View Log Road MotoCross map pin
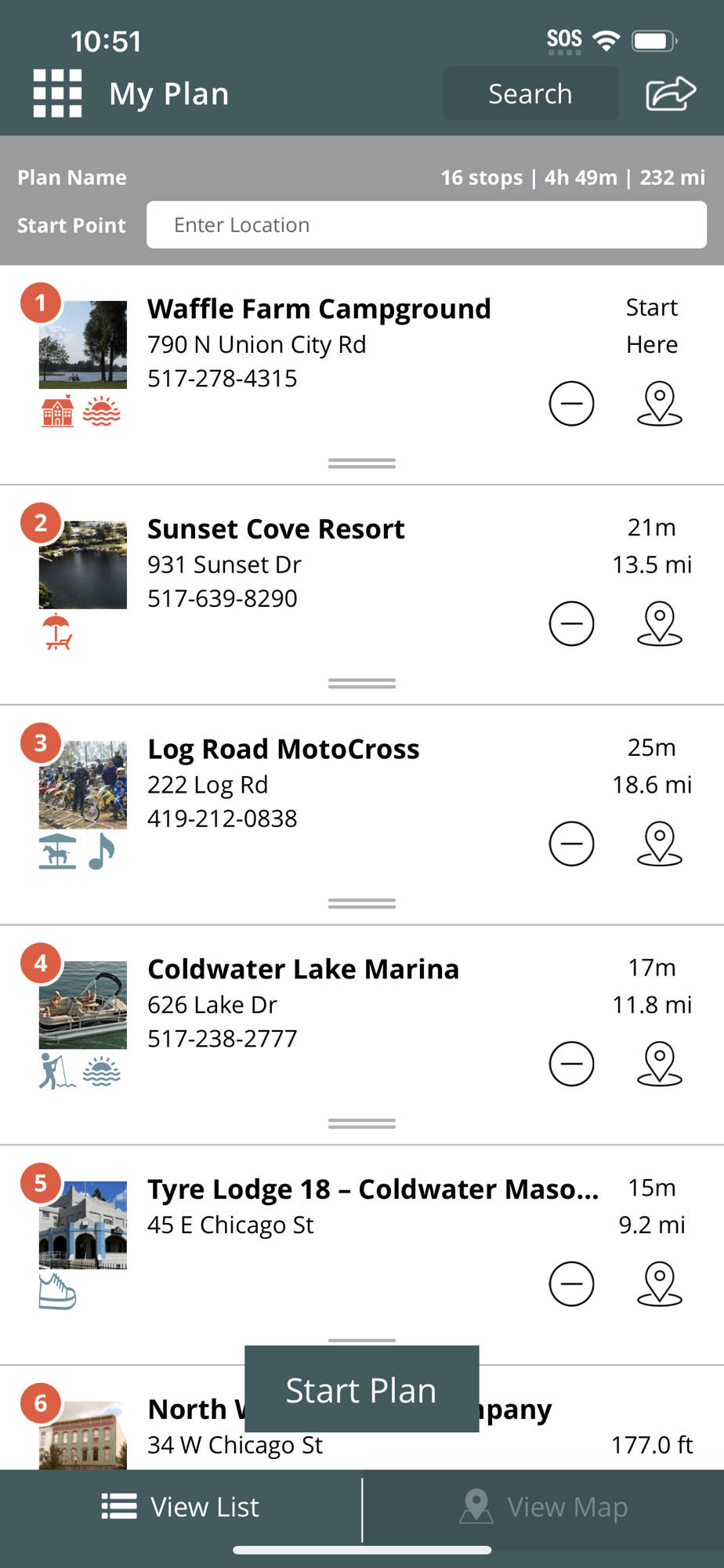This screenshot has height=1568, width=724. coord(659,844)
